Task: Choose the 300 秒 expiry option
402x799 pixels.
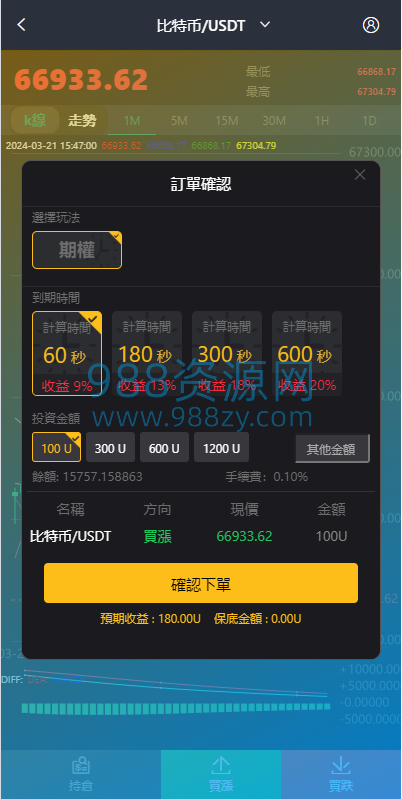Action: click(227, 353)
